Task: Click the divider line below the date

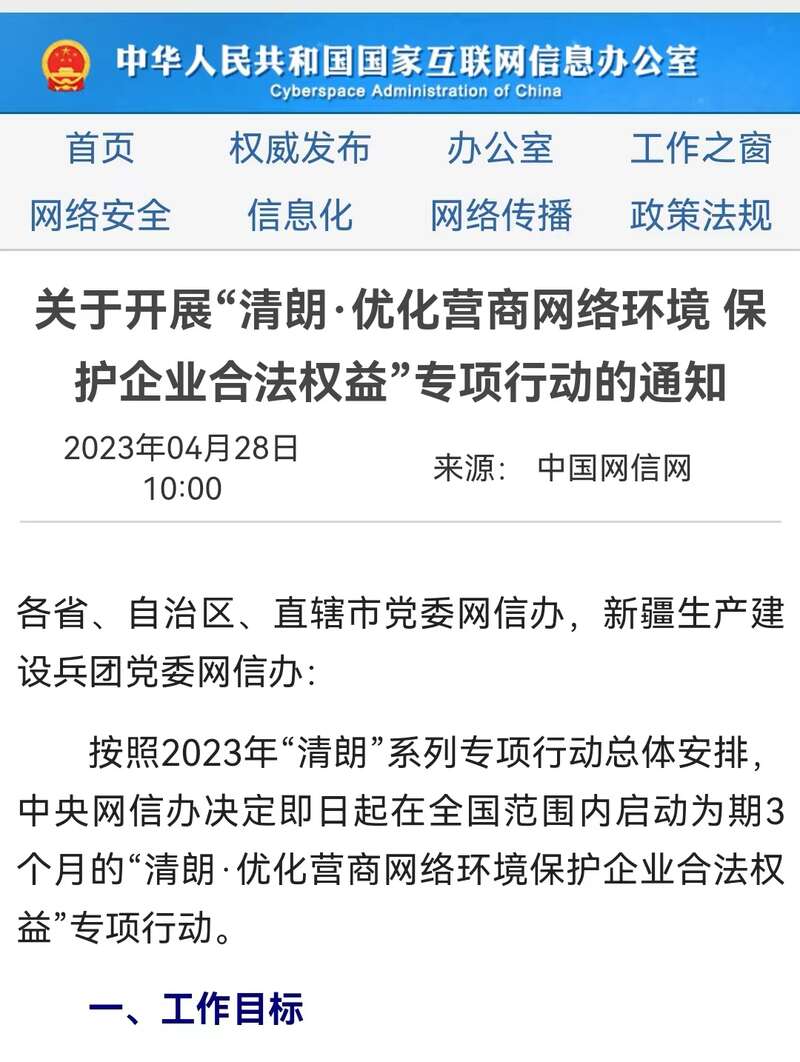Action: [x=400, y=523]
